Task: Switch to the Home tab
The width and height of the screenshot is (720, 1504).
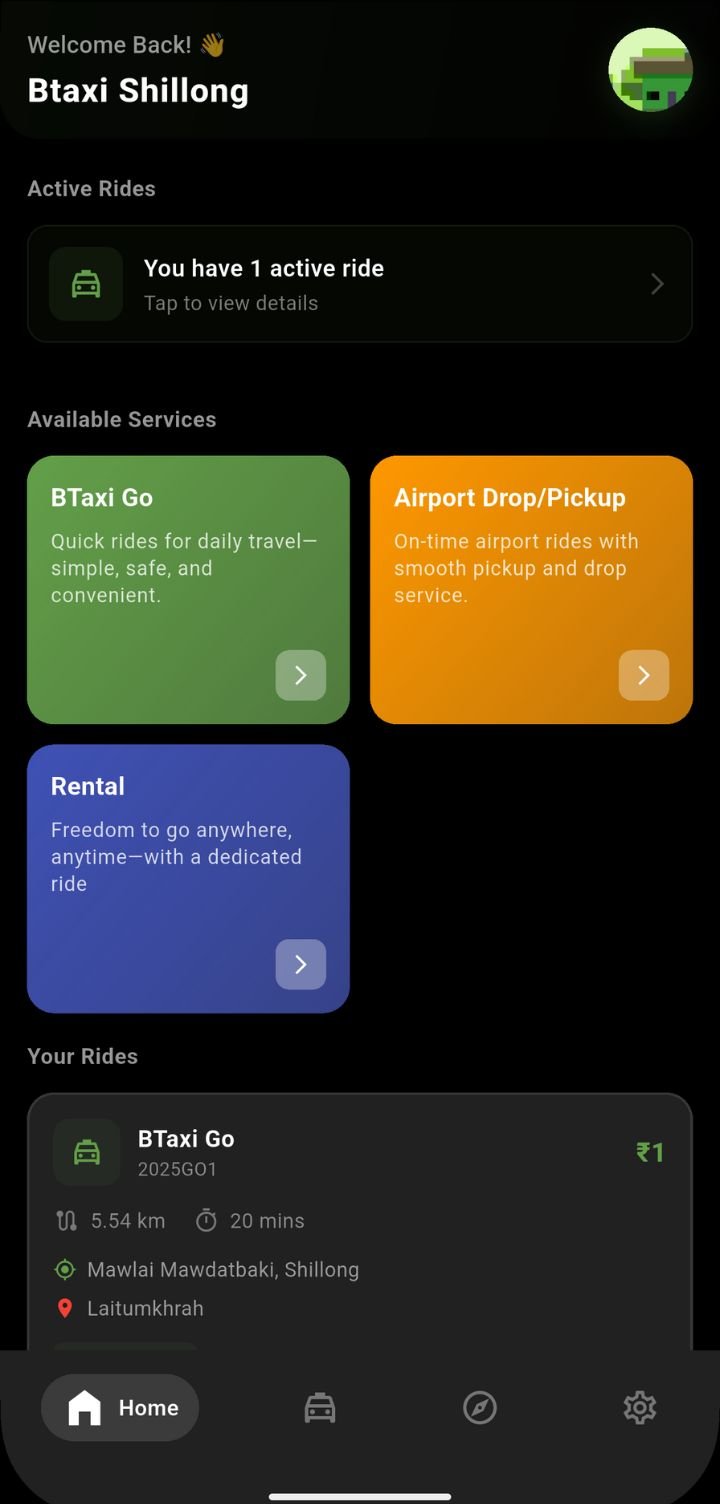Action: (x=120, y=1408)
